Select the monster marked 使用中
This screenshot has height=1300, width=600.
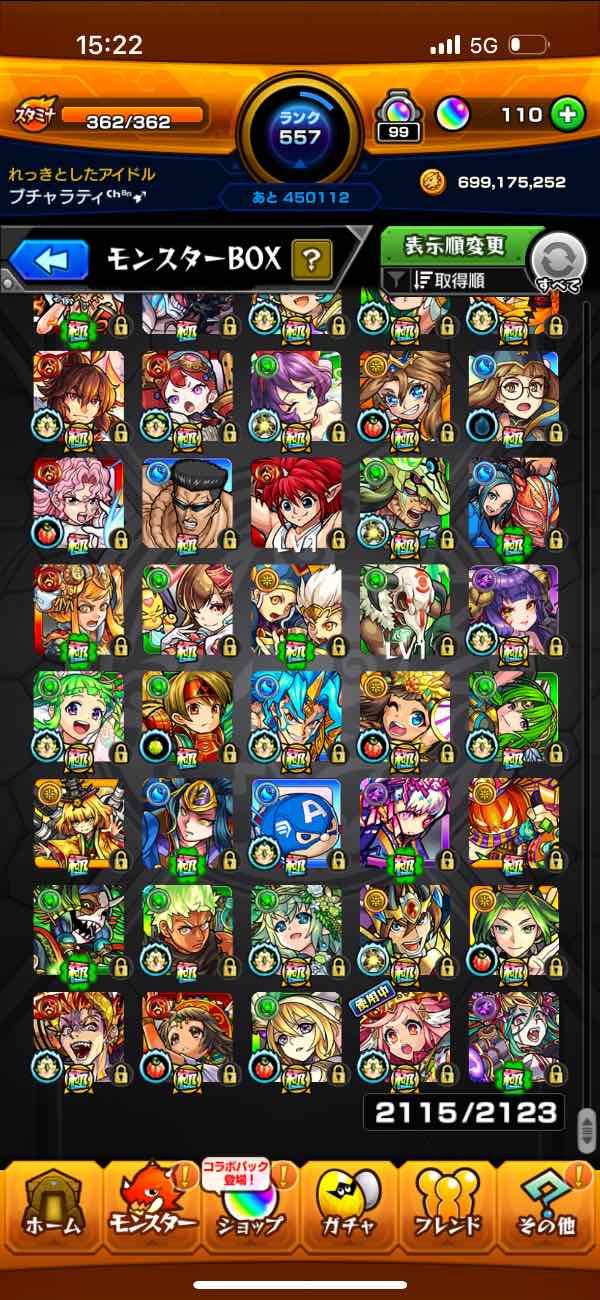tap(404, 1035)
